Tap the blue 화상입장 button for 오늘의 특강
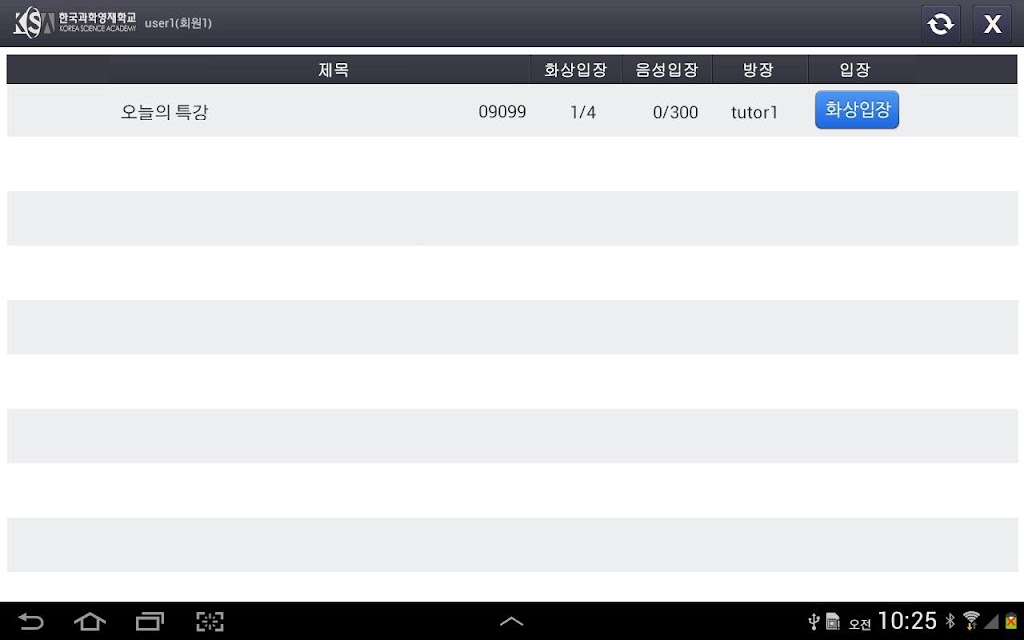This screenshot has width=1024, height=640. coord(857,110)
